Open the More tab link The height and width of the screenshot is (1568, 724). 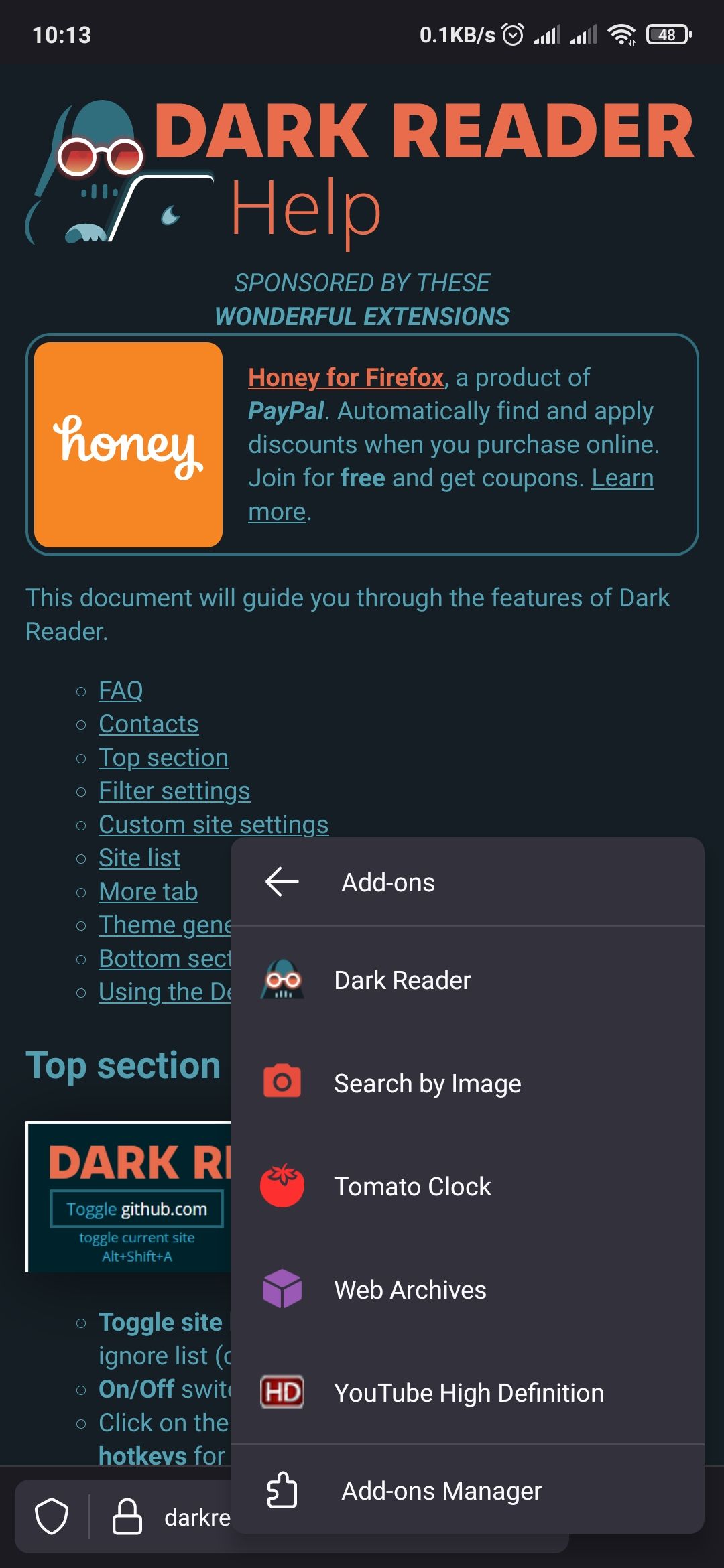click(x=148, y=891)
